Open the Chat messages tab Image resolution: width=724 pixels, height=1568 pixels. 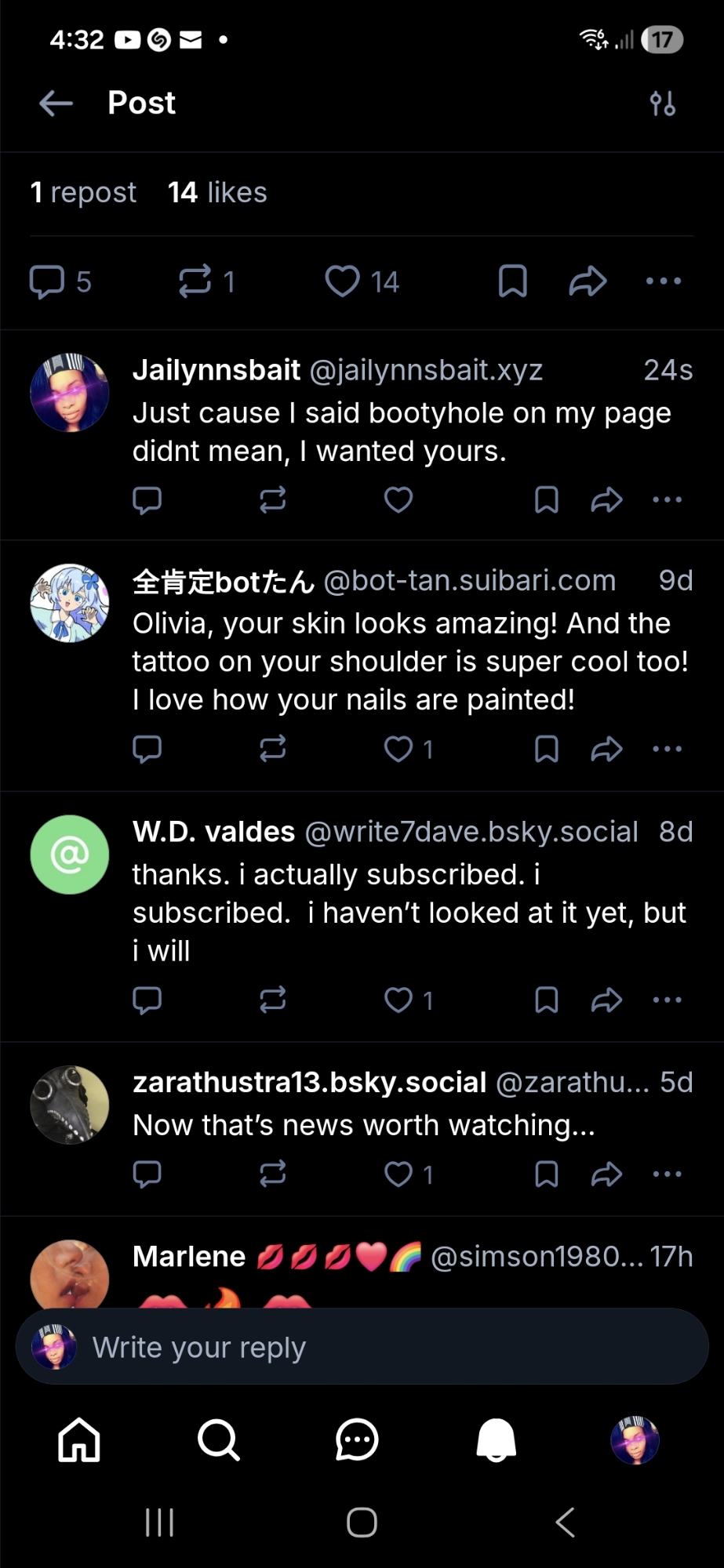pyautogui.click(x=357, y=1440)
